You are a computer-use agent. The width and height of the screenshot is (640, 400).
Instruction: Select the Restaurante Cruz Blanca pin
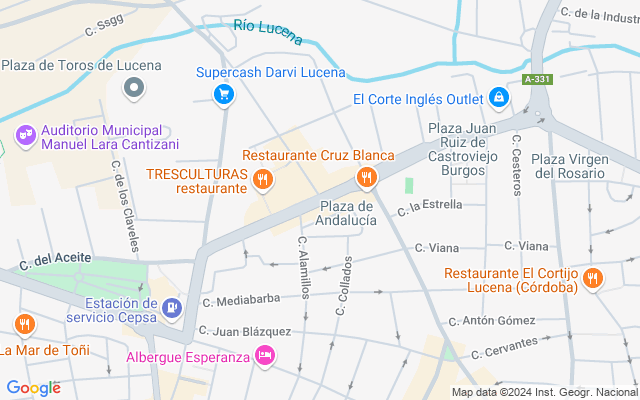[x=367, y=178]
